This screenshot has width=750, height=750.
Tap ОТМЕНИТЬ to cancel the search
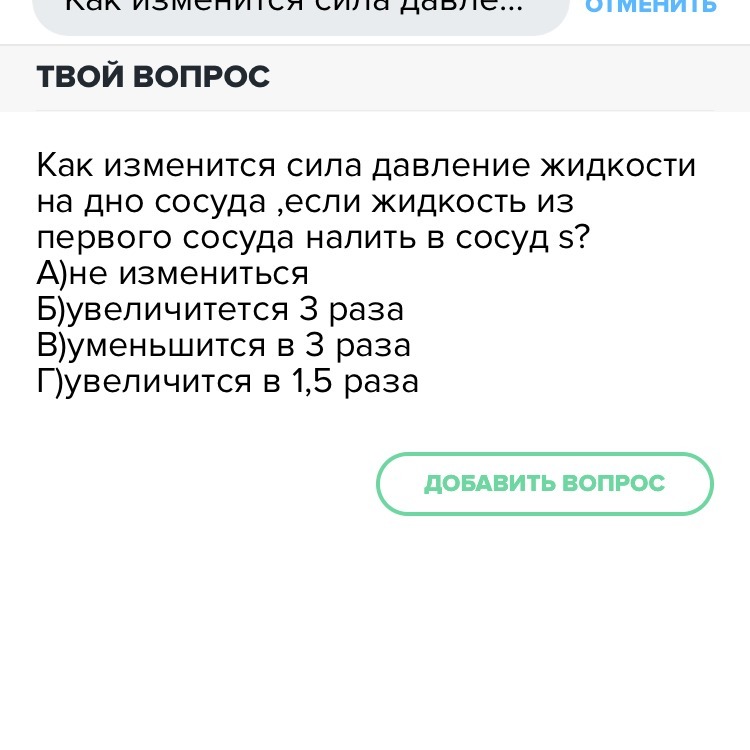pyautogui.click(x=651, y=7)
